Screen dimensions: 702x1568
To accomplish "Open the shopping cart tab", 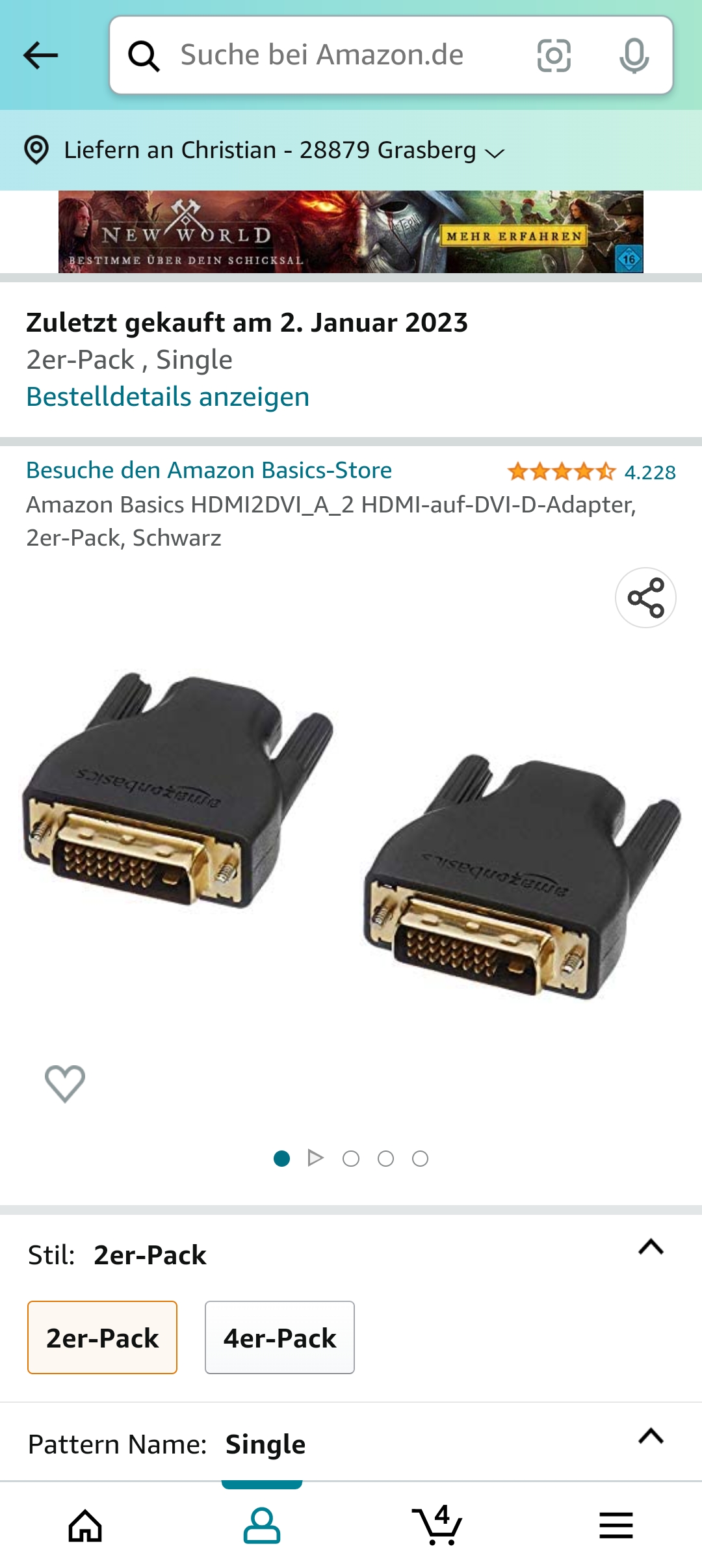I will (x=437, y=1526).
